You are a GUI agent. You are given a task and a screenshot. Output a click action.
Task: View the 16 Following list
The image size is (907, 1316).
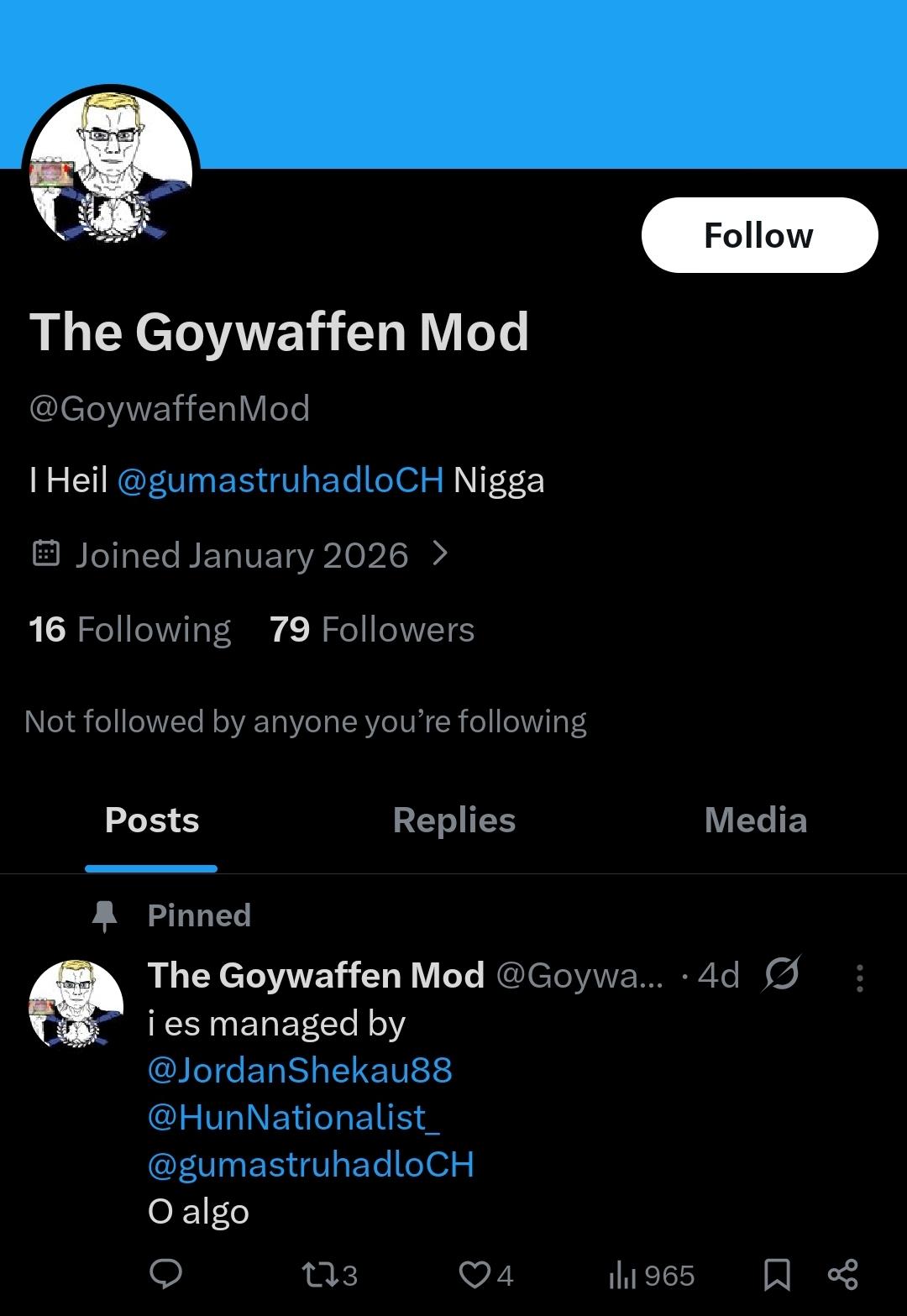(x=130, y=630)
